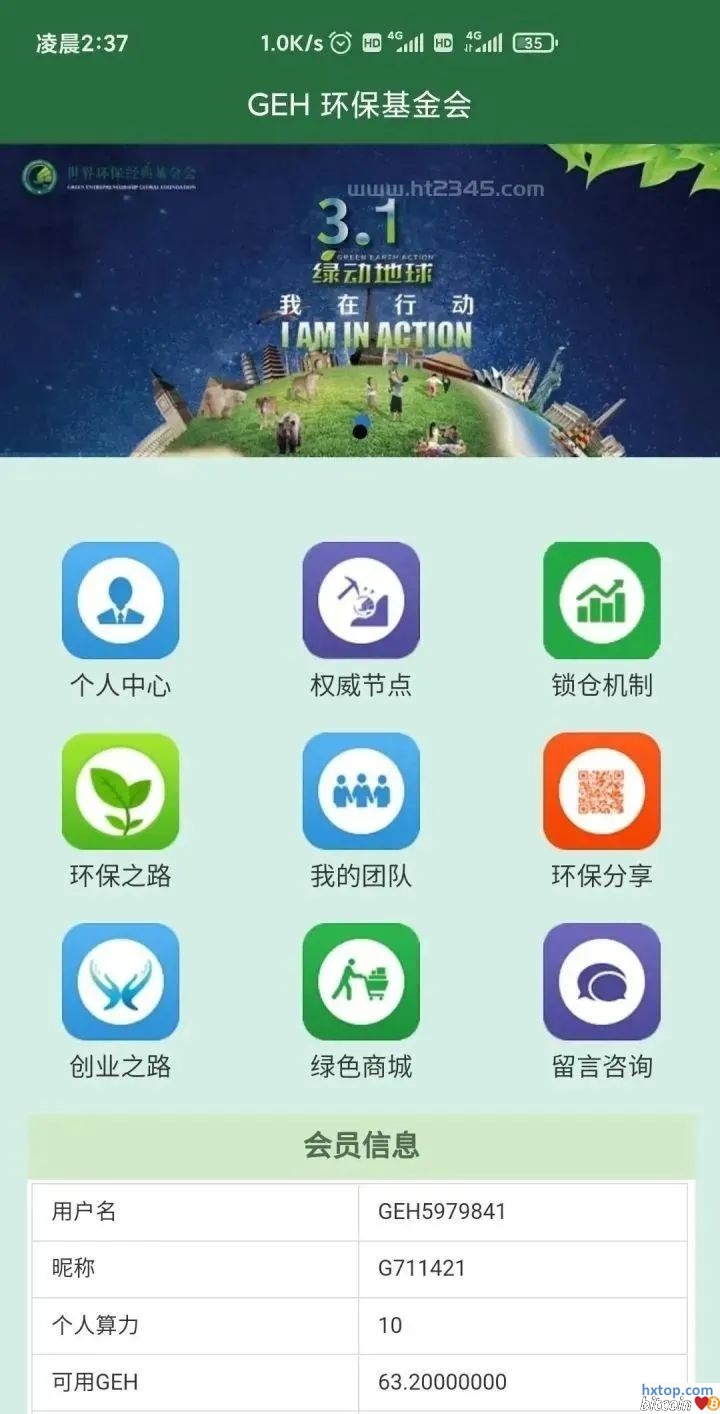Image resolution: width=720 pixels, height=1414 pixels.
Task: Open 锁仓机制 chart icon
Action: point(601,600)
